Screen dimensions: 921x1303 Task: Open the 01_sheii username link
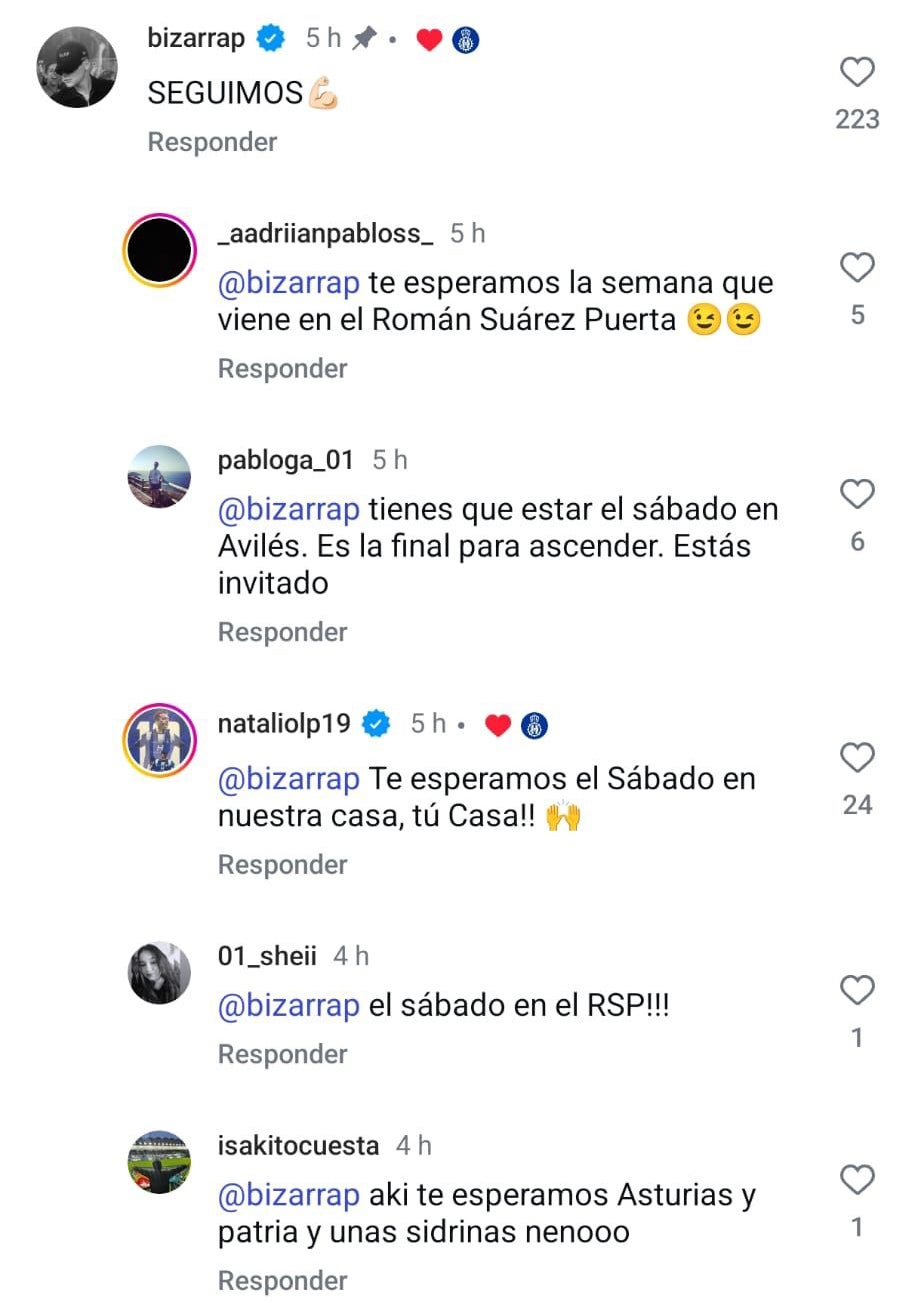point(266,957)
